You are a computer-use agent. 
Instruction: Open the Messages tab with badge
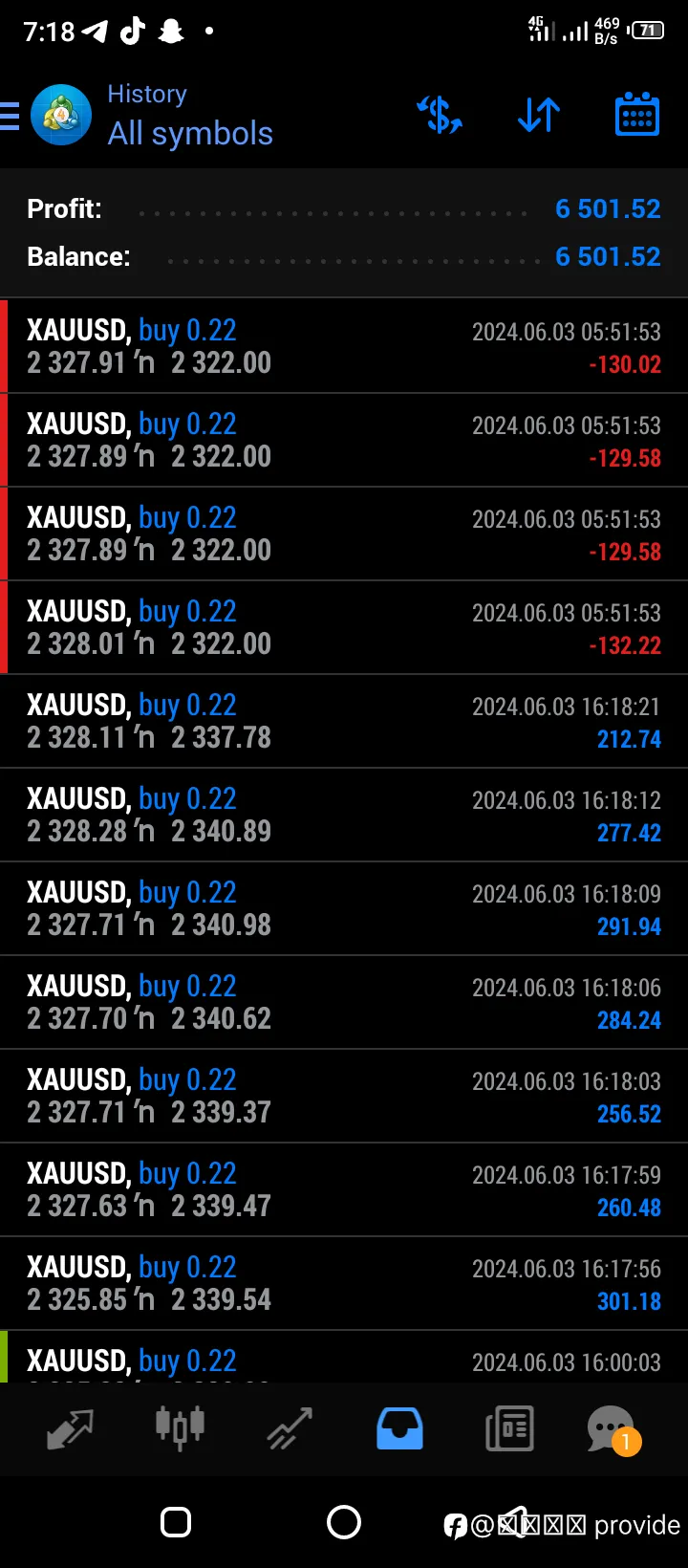pyautogui.click(x=613, y=1429)
